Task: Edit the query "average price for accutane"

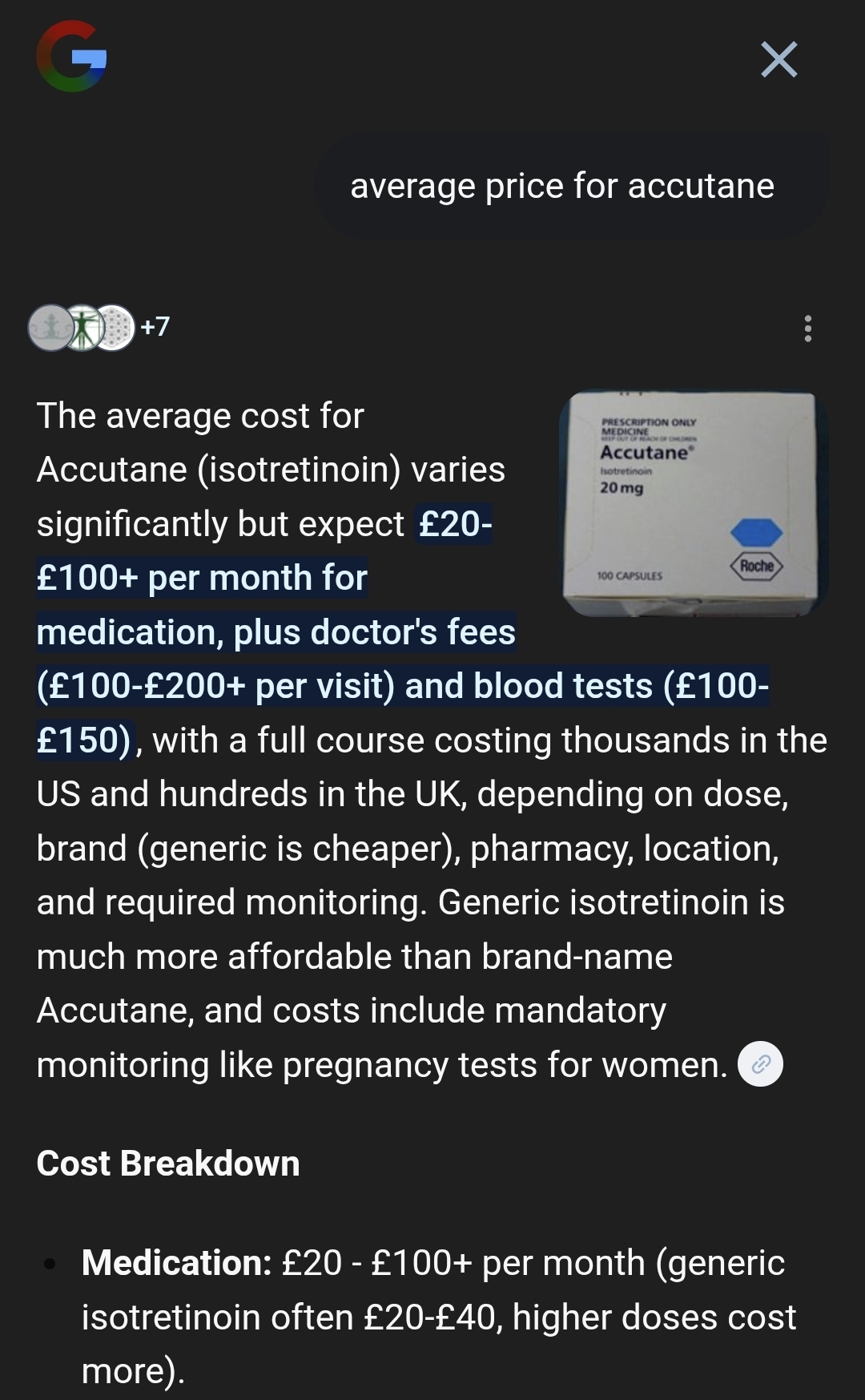Action: pyautogui.click(x=562, y=186)
